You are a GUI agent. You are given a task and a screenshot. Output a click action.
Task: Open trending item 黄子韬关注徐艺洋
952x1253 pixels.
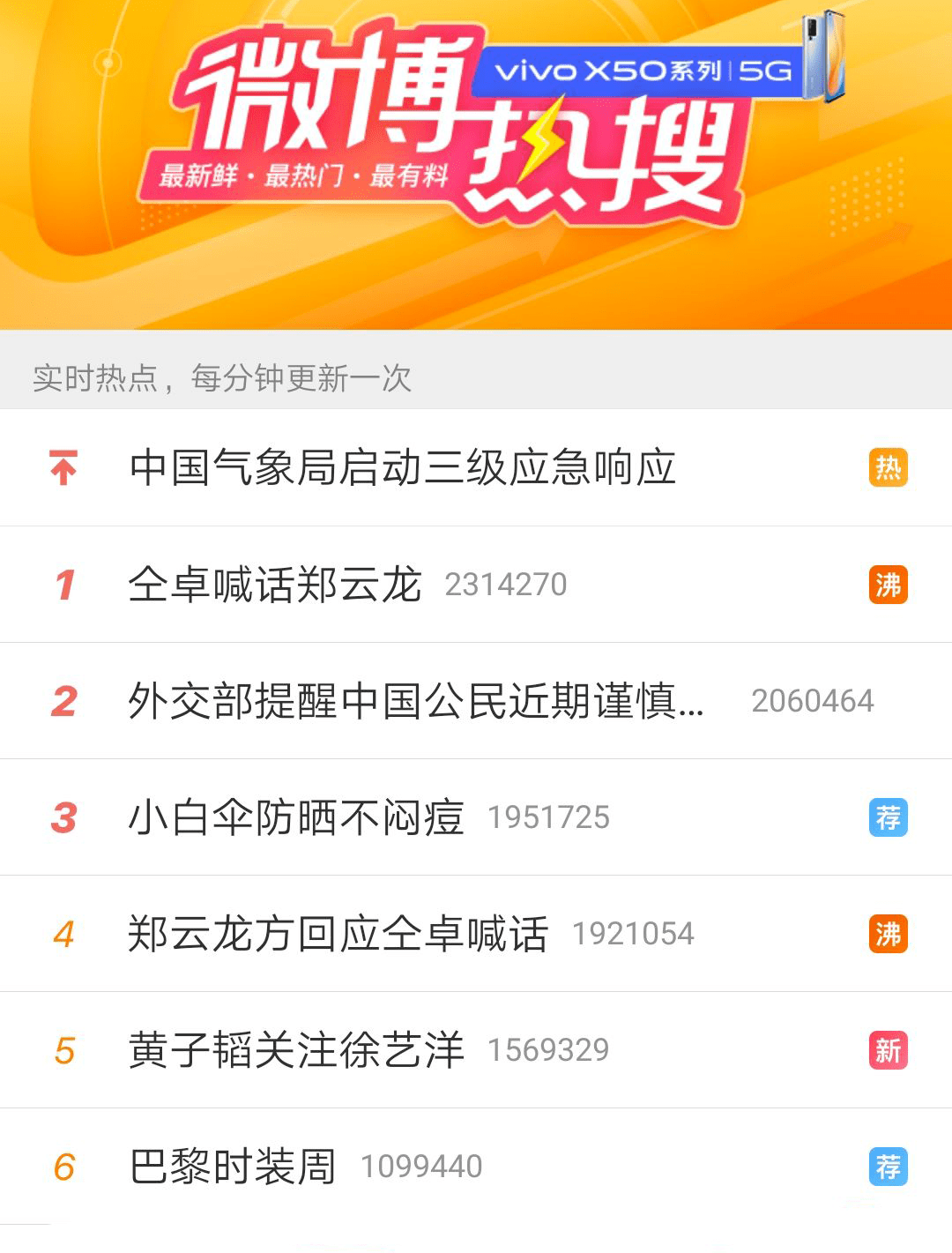(x=296, y=1050)
